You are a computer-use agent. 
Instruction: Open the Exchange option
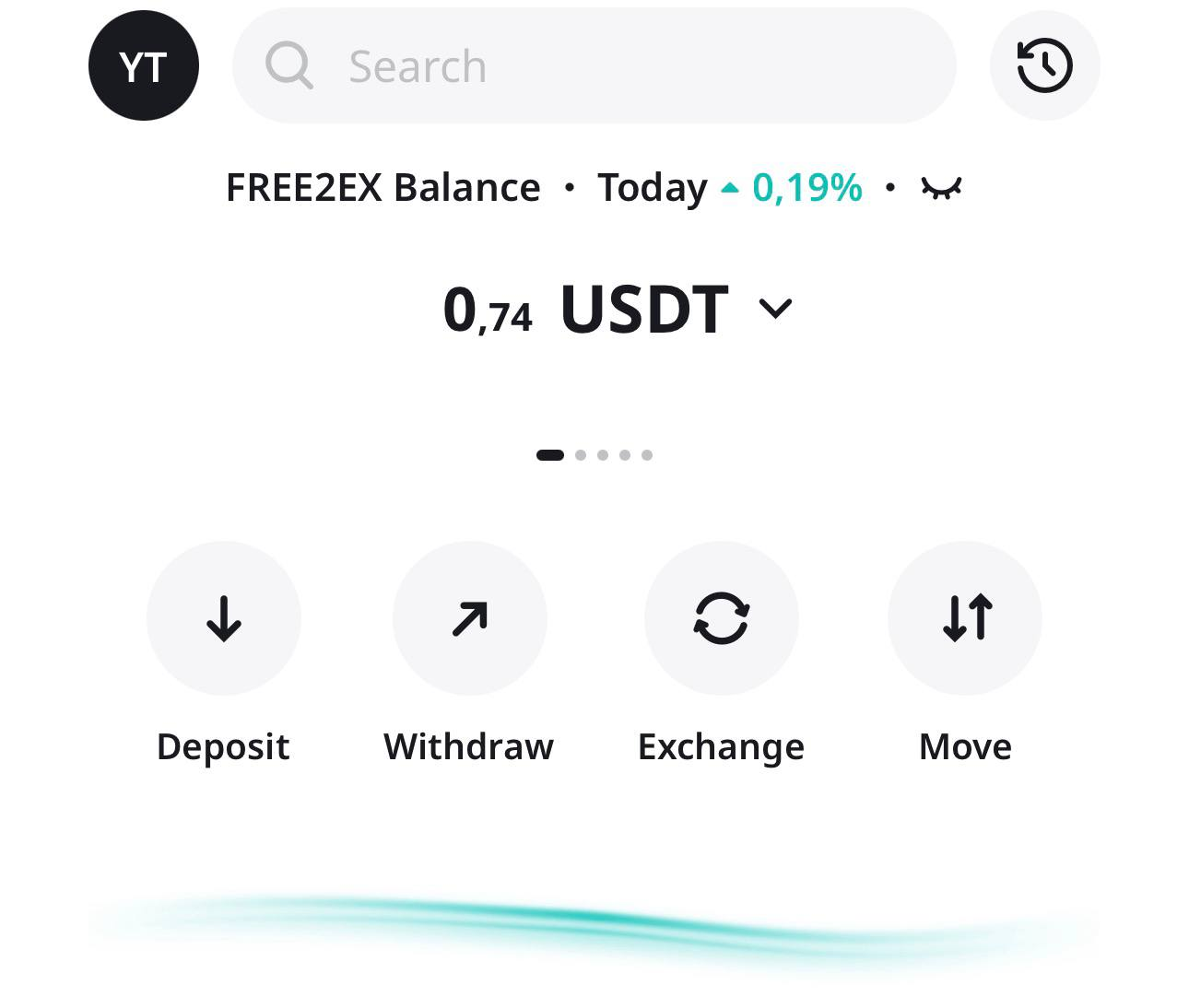point(721,618)
